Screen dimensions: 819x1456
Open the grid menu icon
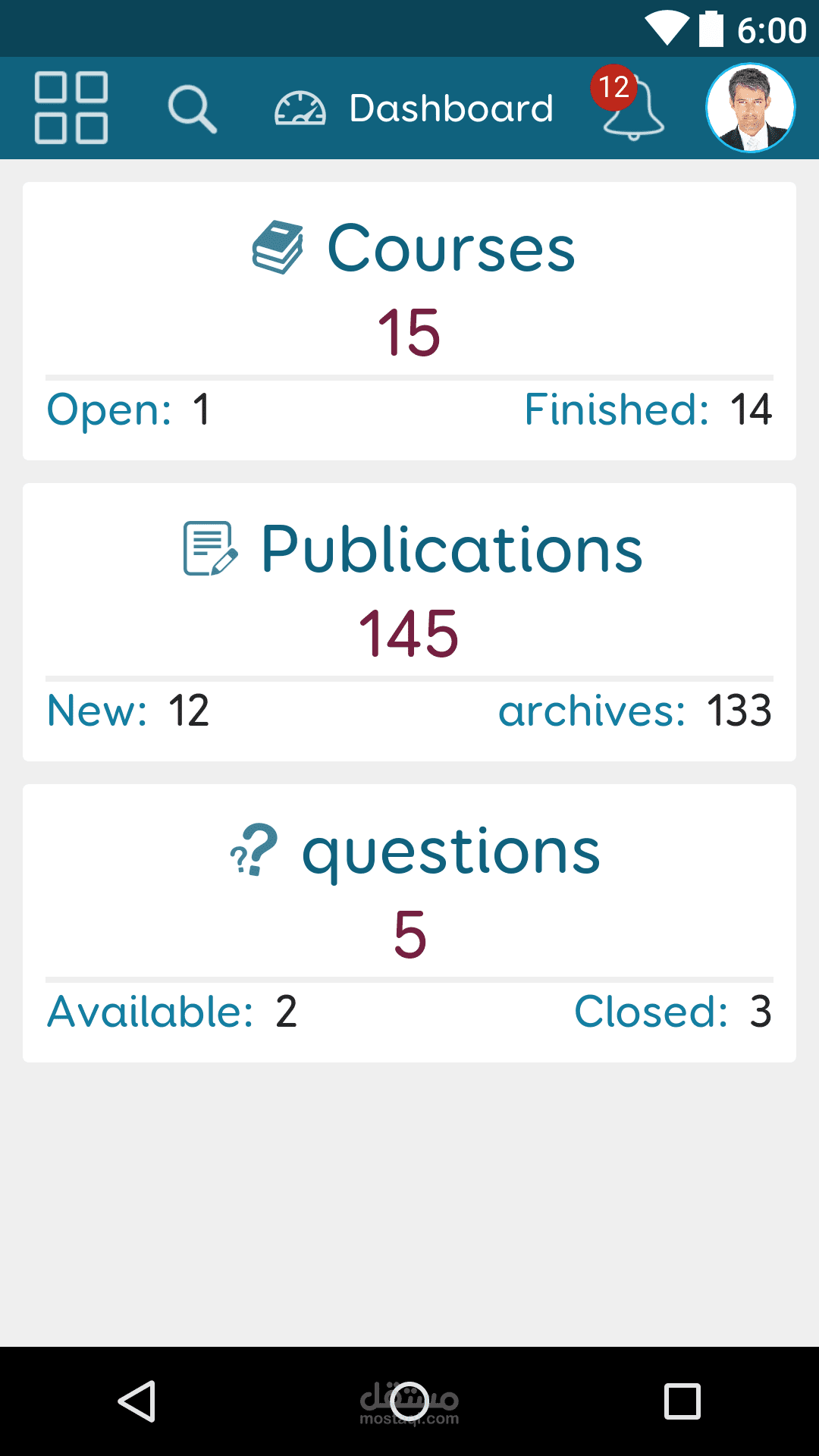71,108
